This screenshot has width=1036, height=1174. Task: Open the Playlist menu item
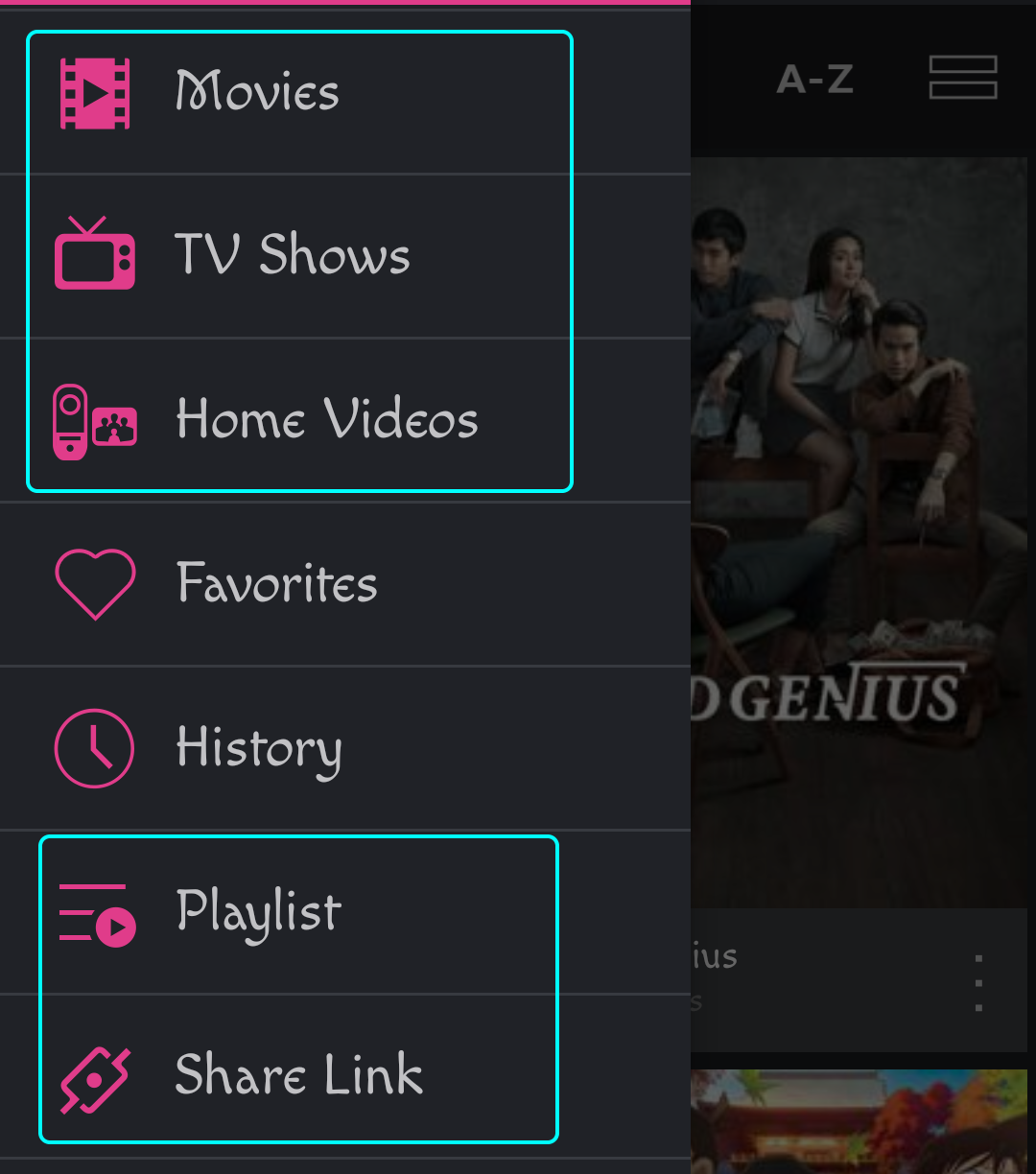tap(259, 911)
